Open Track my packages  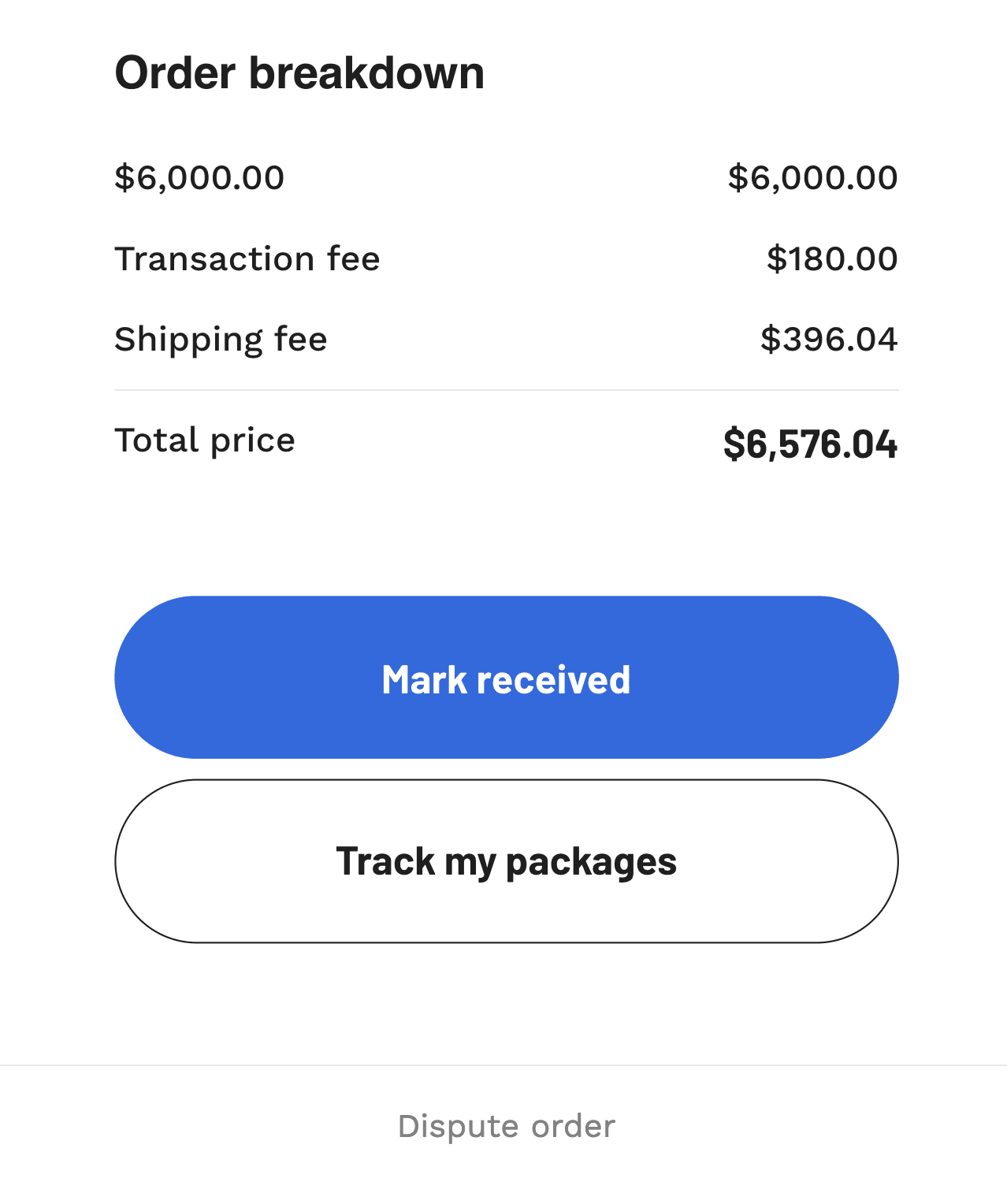tap(506, 861)
